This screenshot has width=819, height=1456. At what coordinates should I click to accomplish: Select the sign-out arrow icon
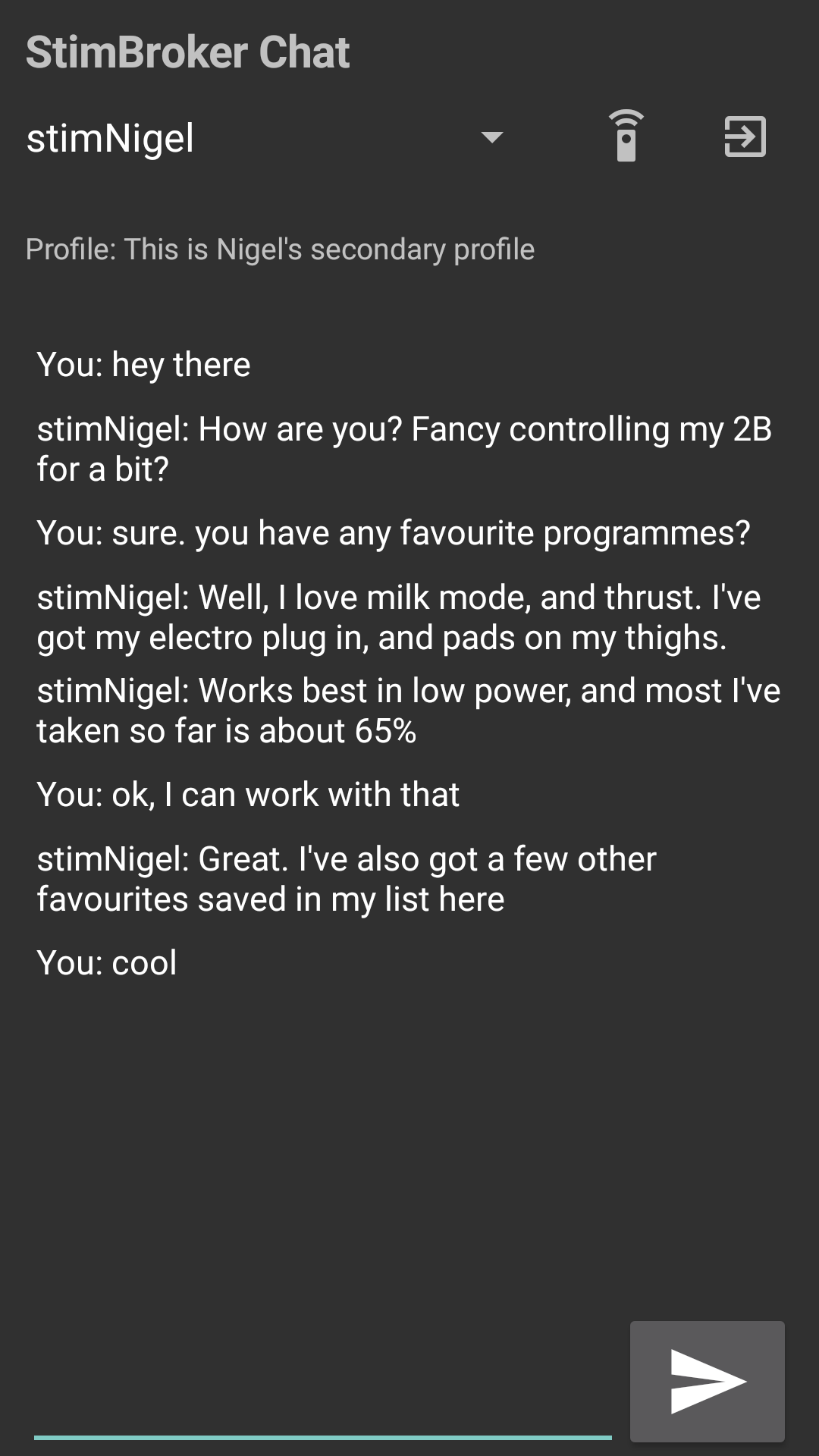[x=744, y=137]
